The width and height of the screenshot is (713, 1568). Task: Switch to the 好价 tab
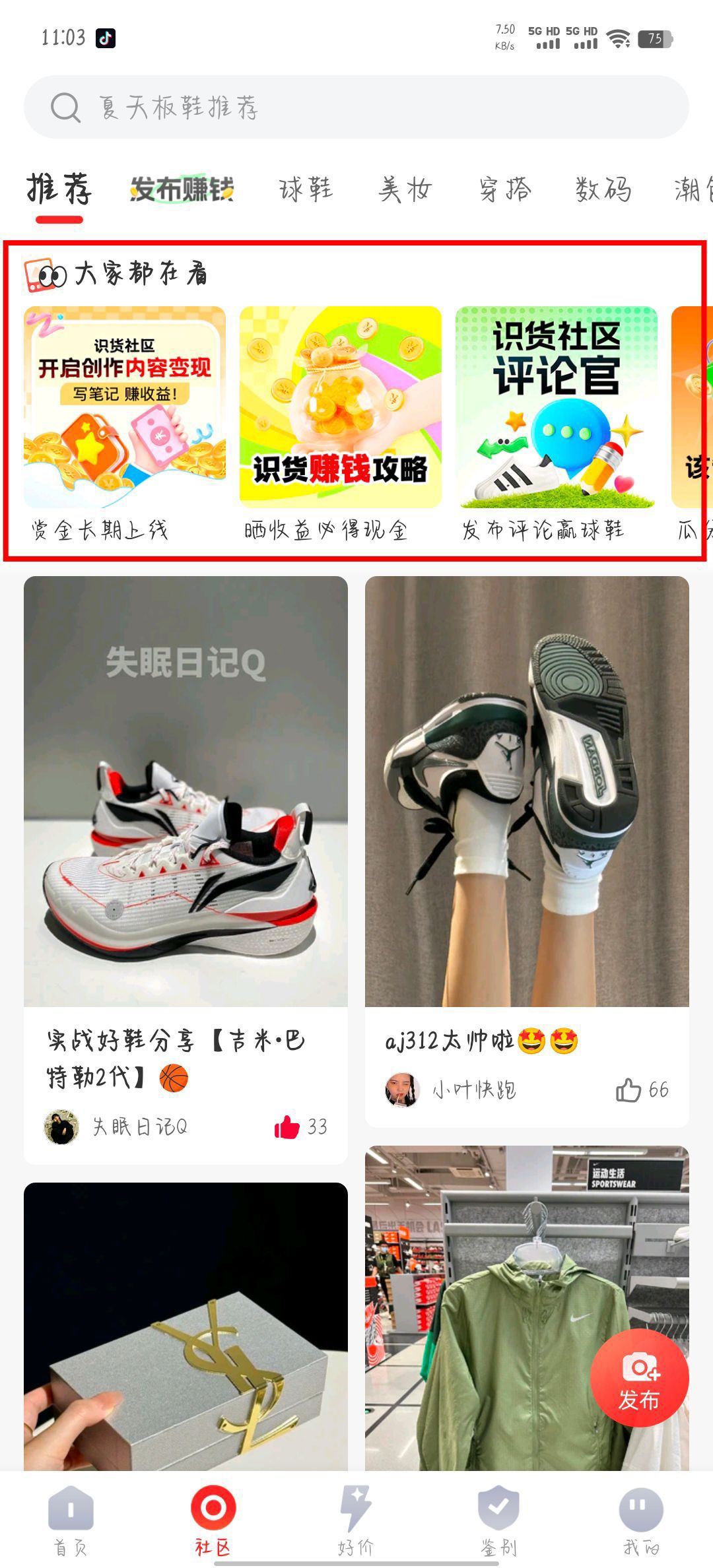(x=356, y=1518)
